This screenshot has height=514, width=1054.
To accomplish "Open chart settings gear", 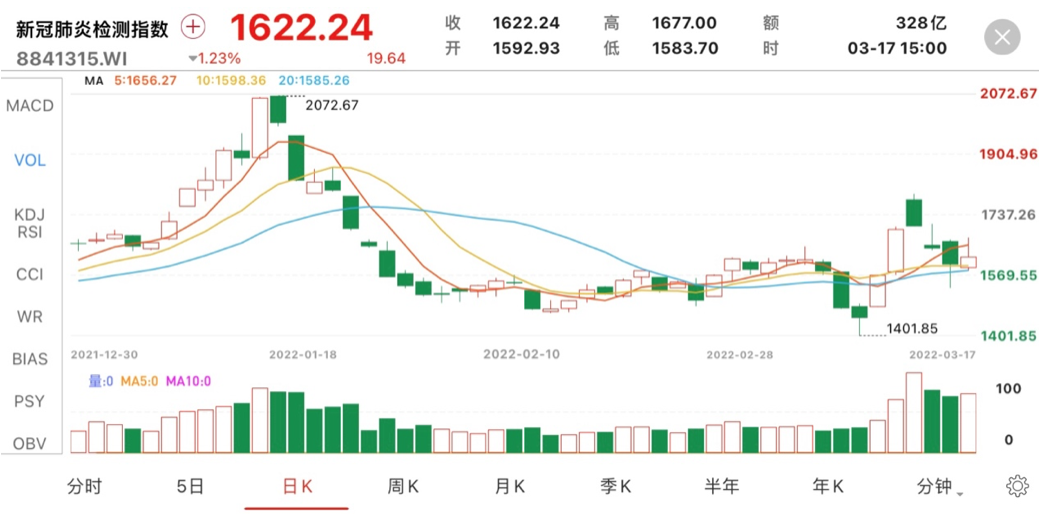I will 1017,487.
